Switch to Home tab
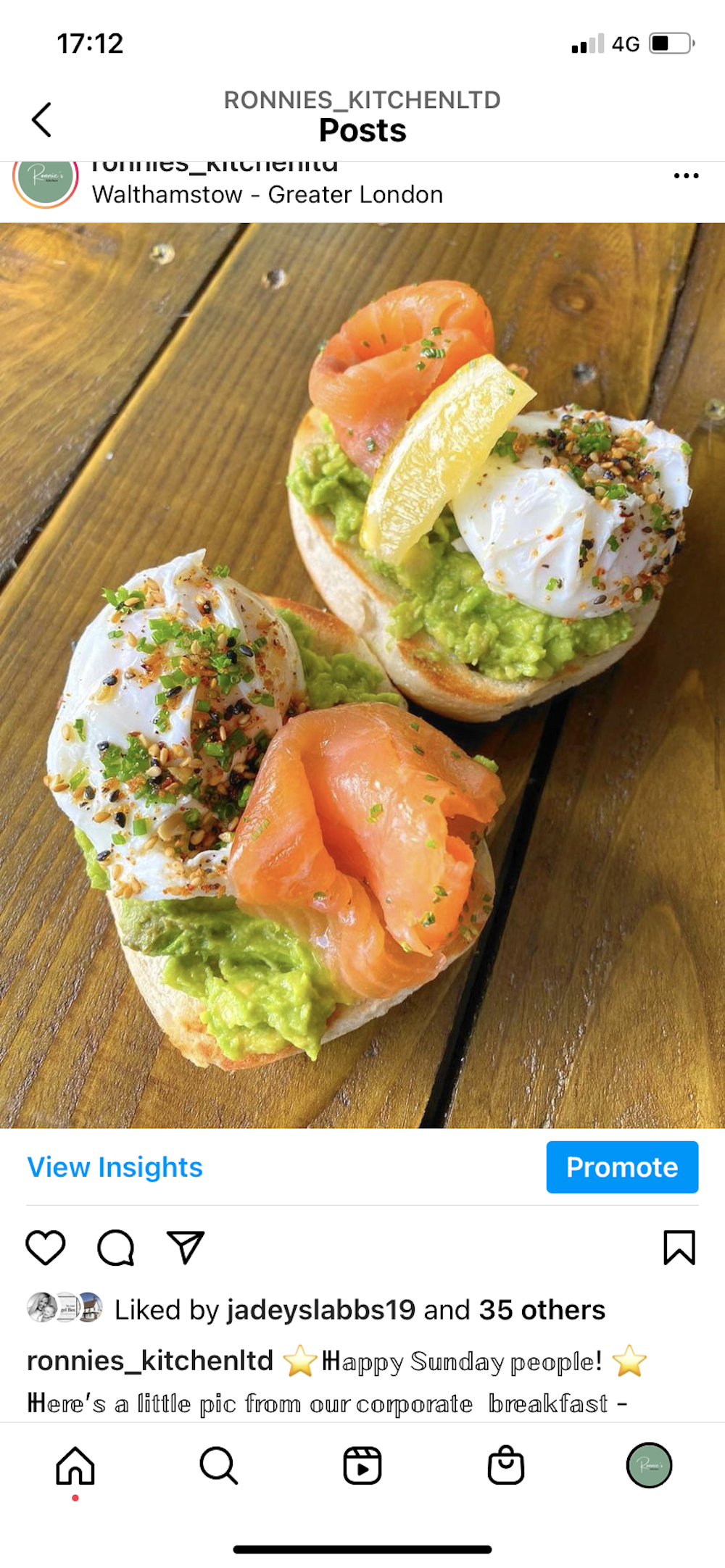 (x=75, y=1467)
